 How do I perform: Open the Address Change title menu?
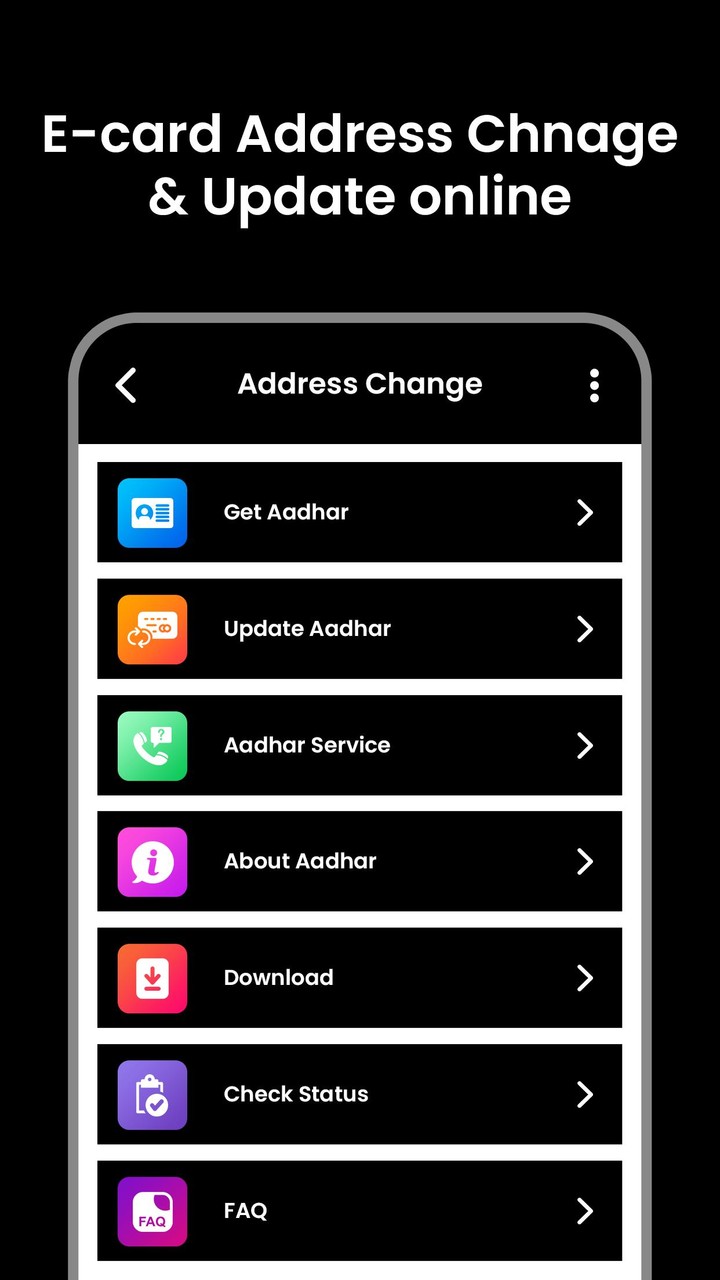tap(360, 385)
